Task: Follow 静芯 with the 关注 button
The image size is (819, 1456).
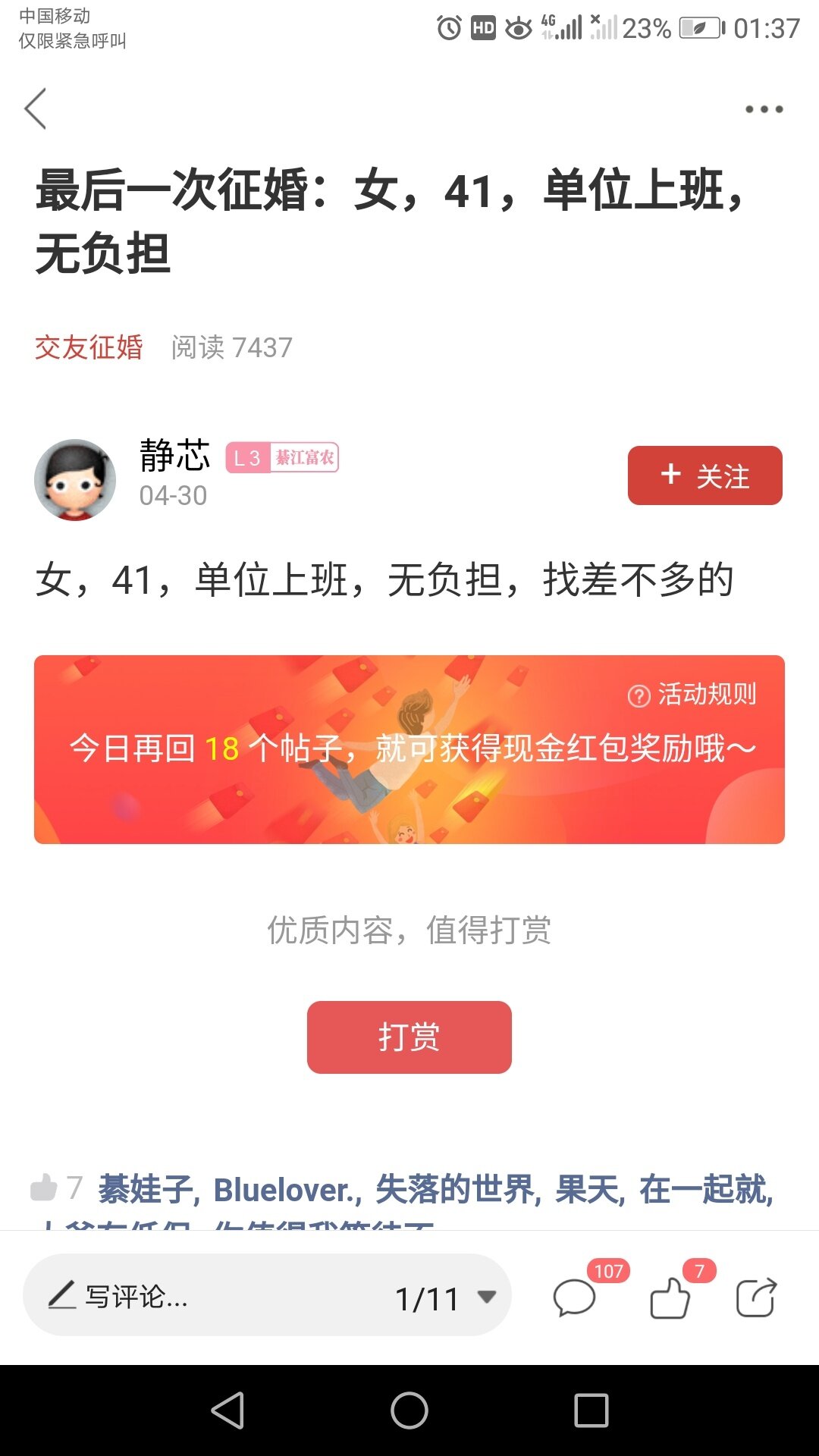Action: coord(704,475)
